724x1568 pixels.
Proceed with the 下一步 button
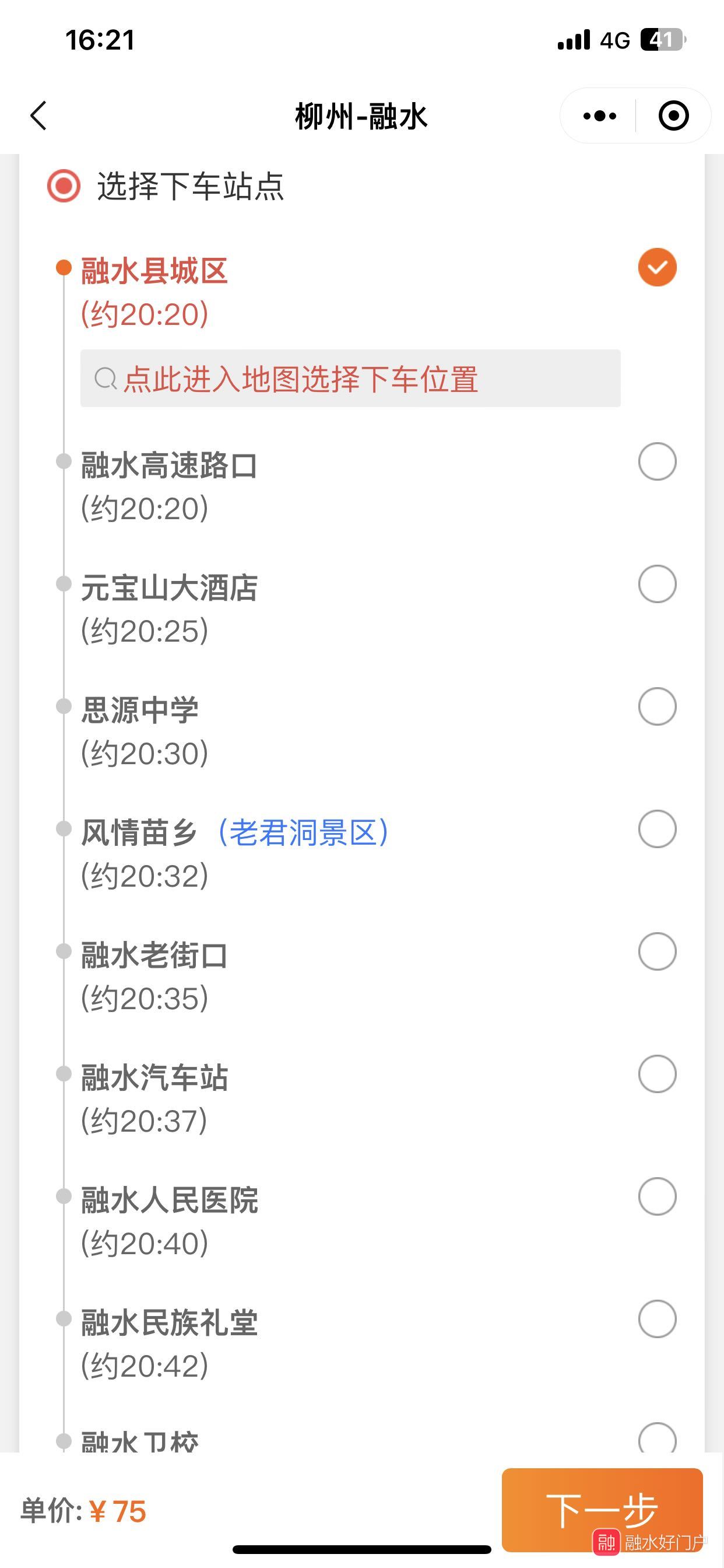[602, 1510]
